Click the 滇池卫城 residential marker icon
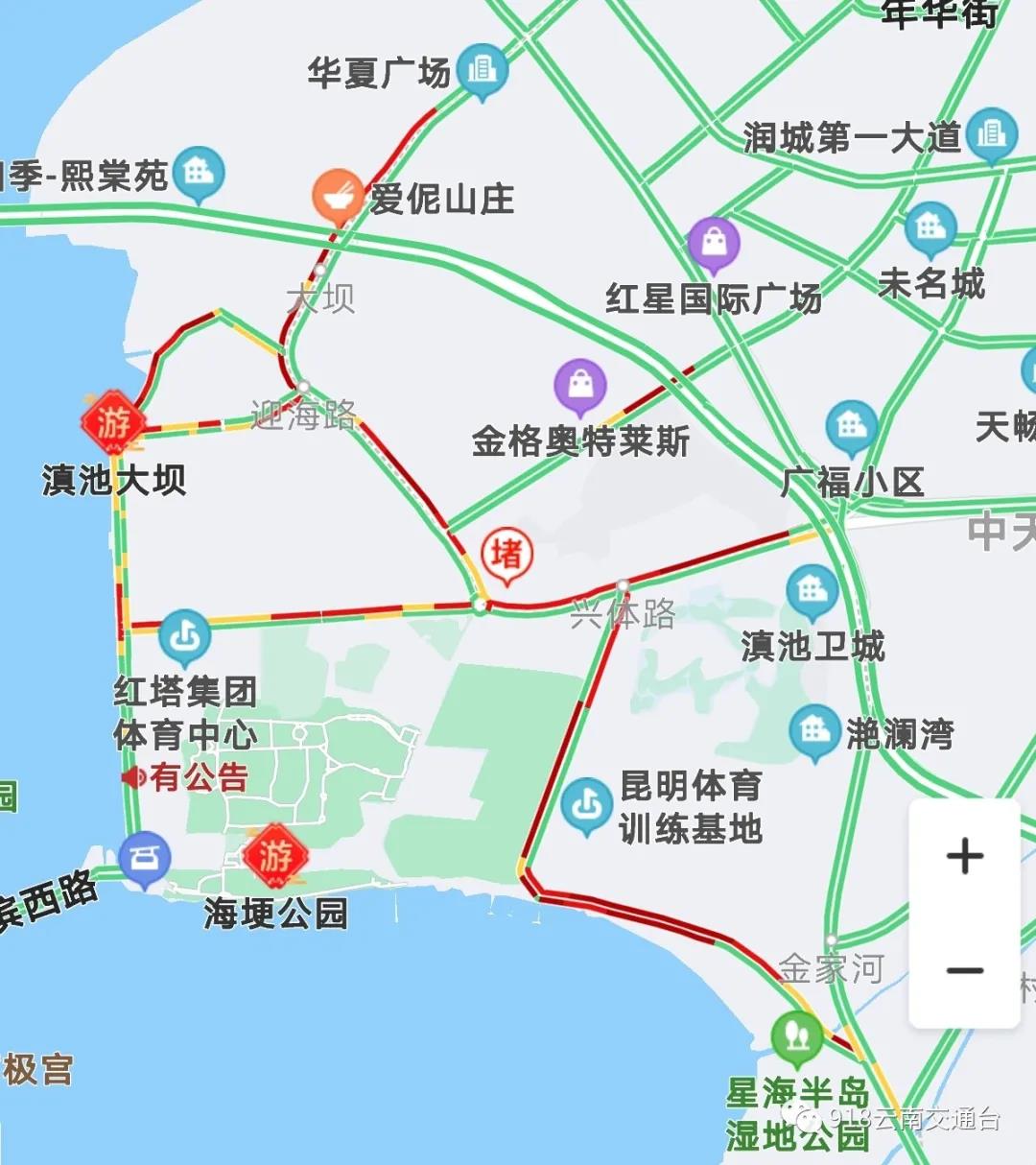 click(811, 588)
